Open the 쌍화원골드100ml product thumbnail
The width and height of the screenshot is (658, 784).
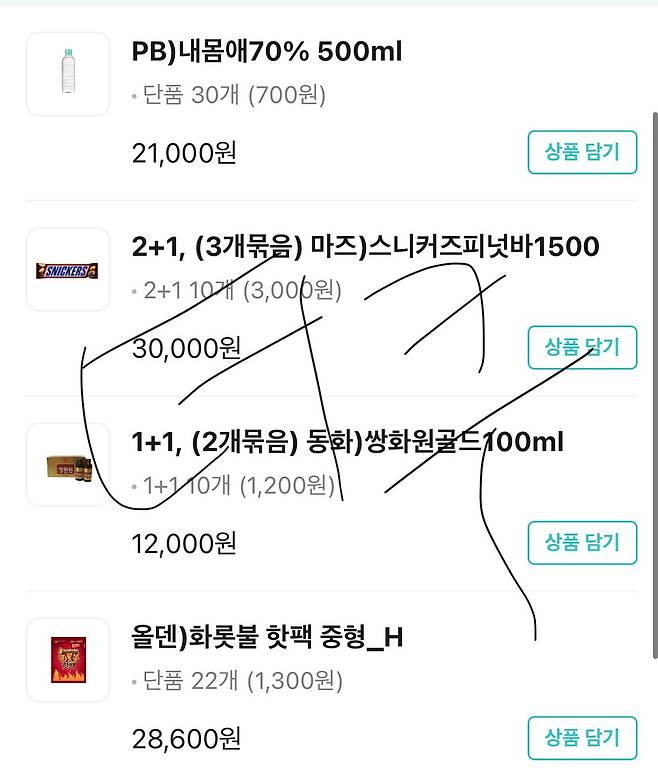(x=68, y=464)
